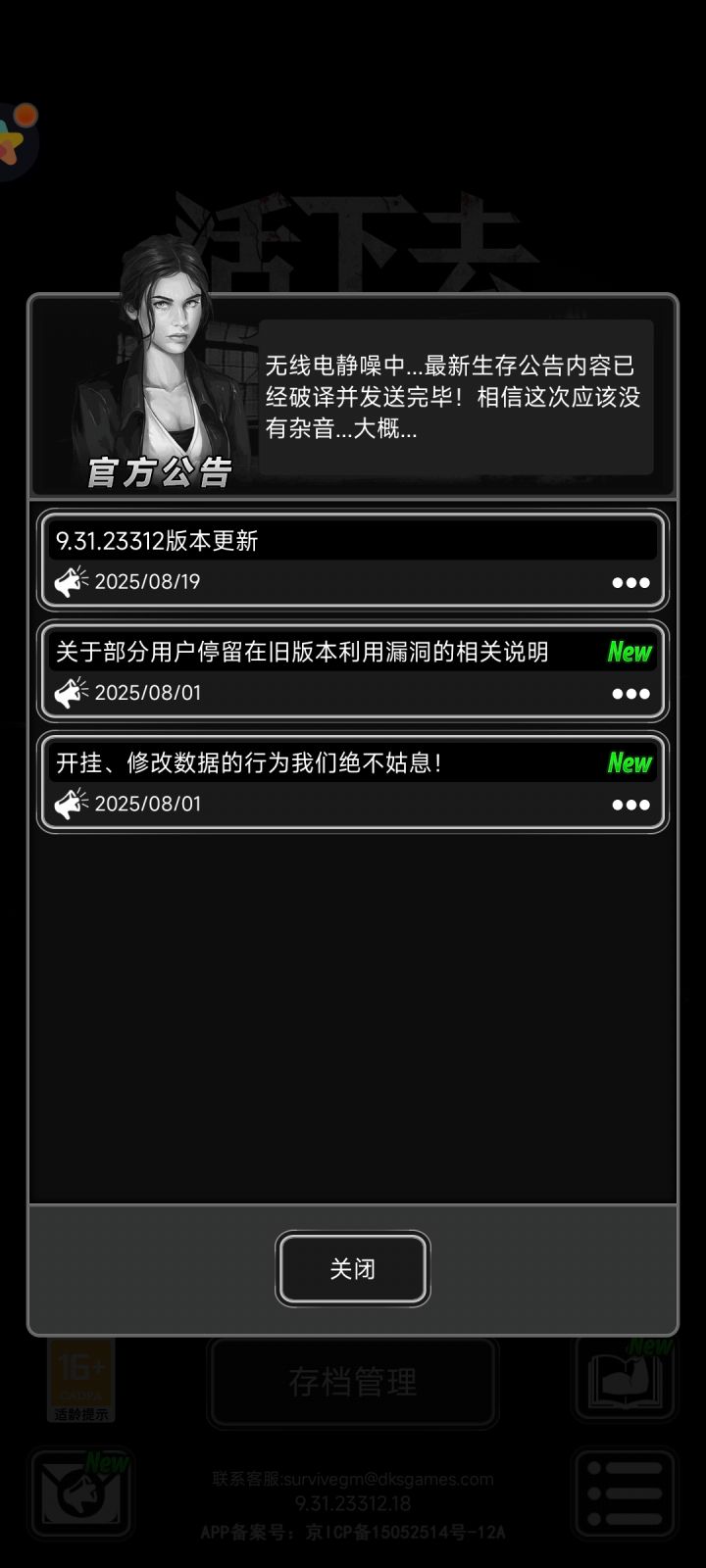Tap the megaphone icon beside the 2025/08/19 date

(x=67, y=581)
